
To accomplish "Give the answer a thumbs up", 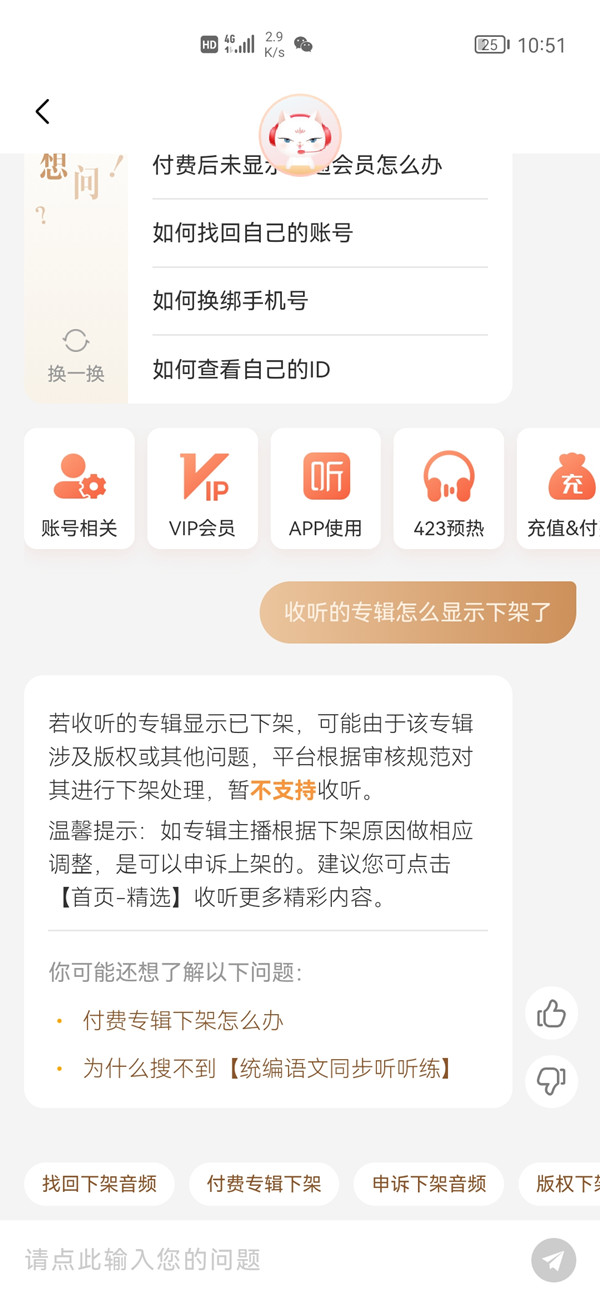I will (551, 1014).
